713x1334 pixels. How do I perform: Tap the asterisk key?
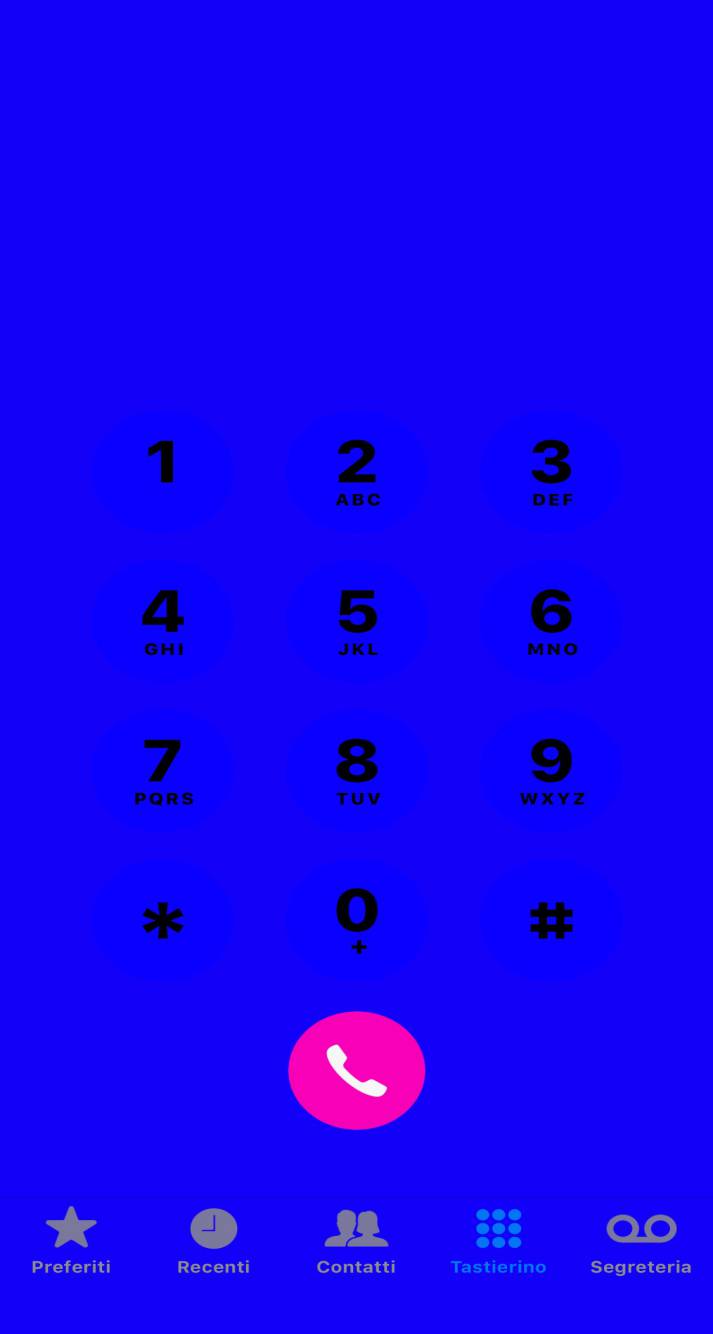(162, 920)
